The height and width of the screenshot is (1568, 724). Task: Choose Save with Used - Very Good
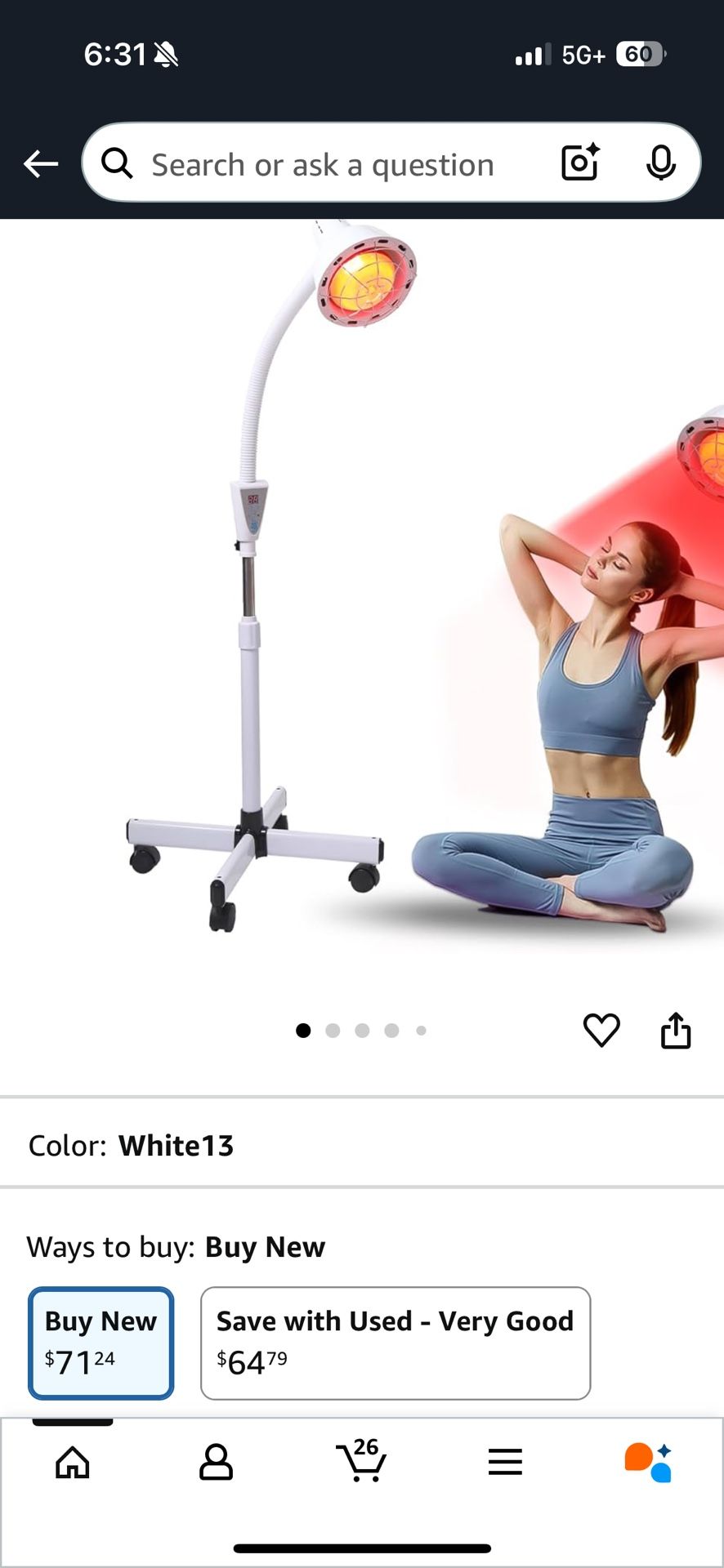[395, 1343]
